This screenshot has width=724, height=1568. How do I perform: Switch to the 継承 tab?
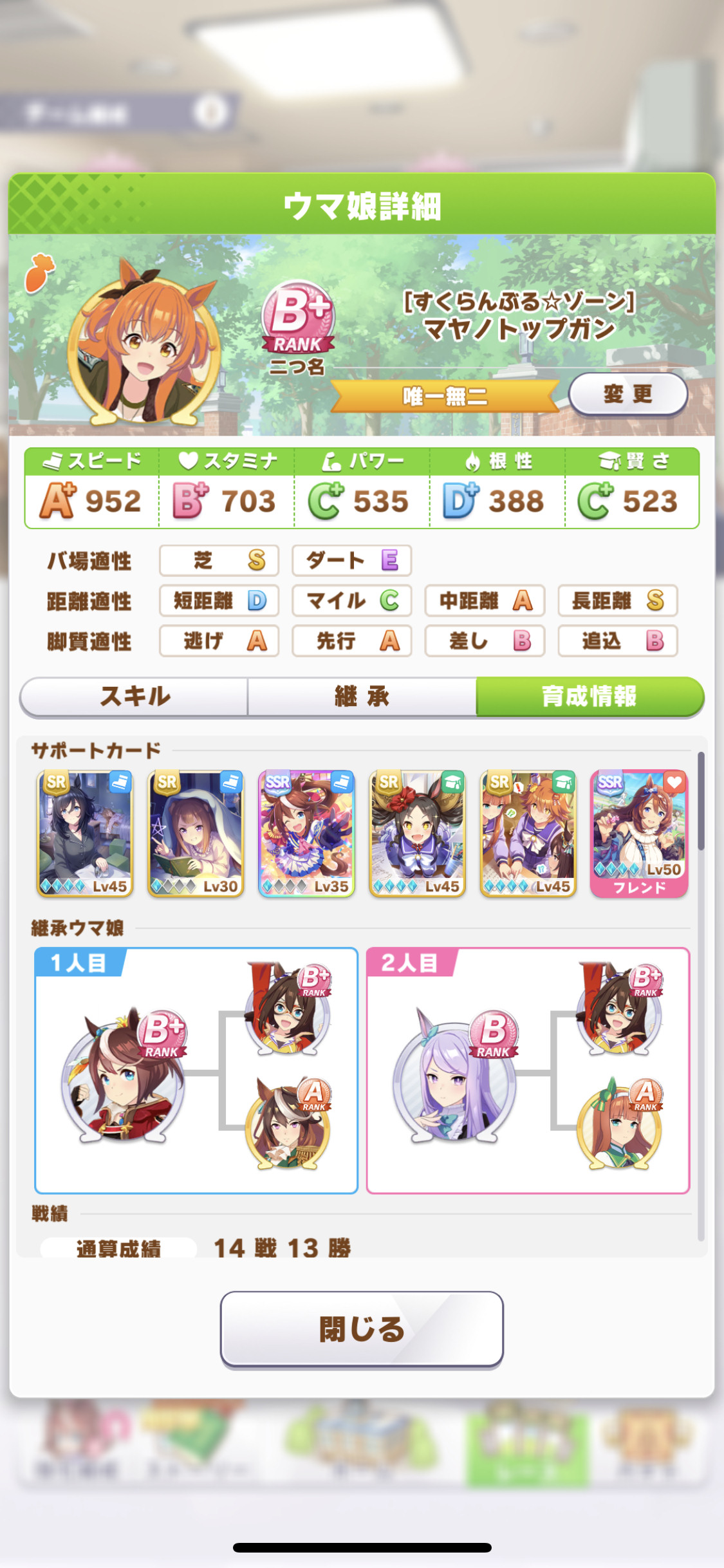click(x=362, y=696)
